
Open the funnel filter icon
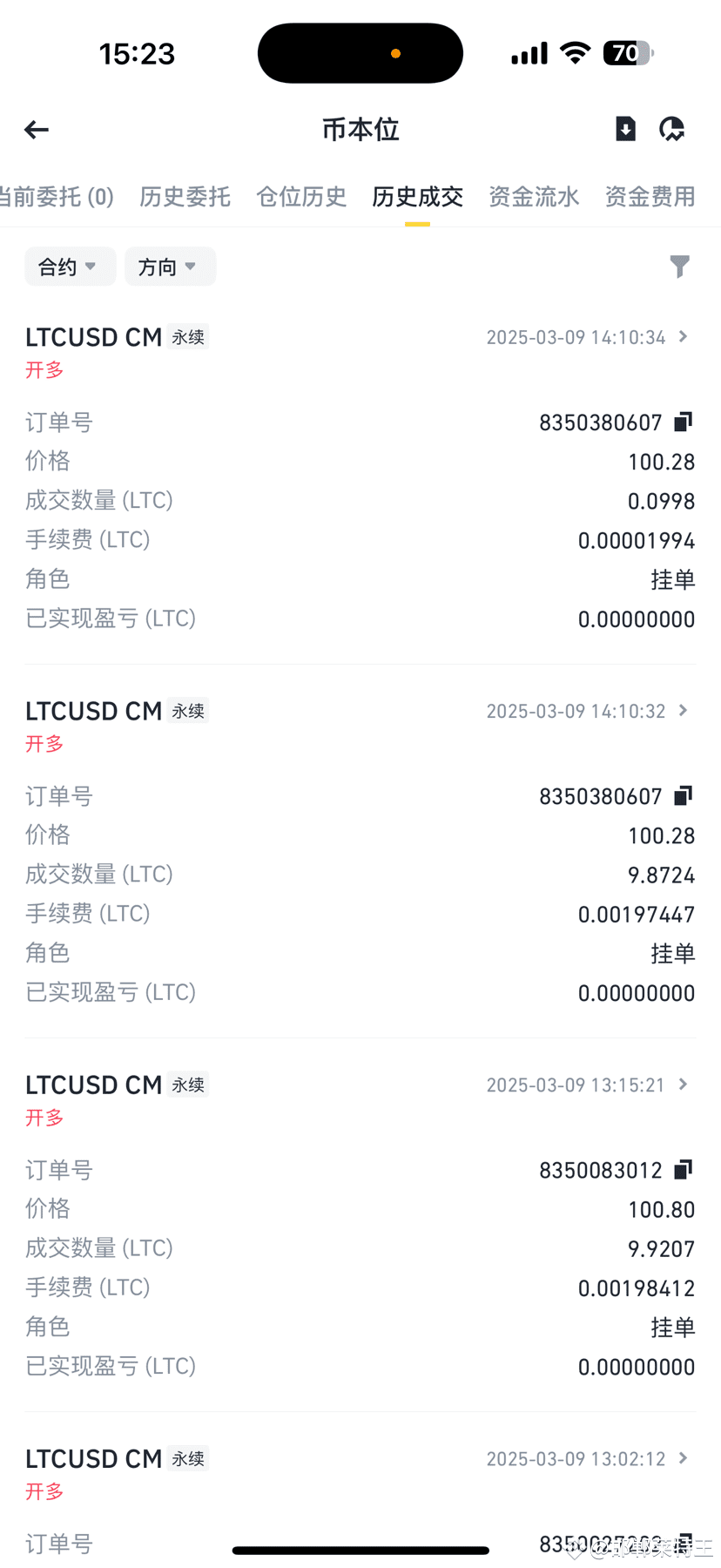(x=679, y=267)
